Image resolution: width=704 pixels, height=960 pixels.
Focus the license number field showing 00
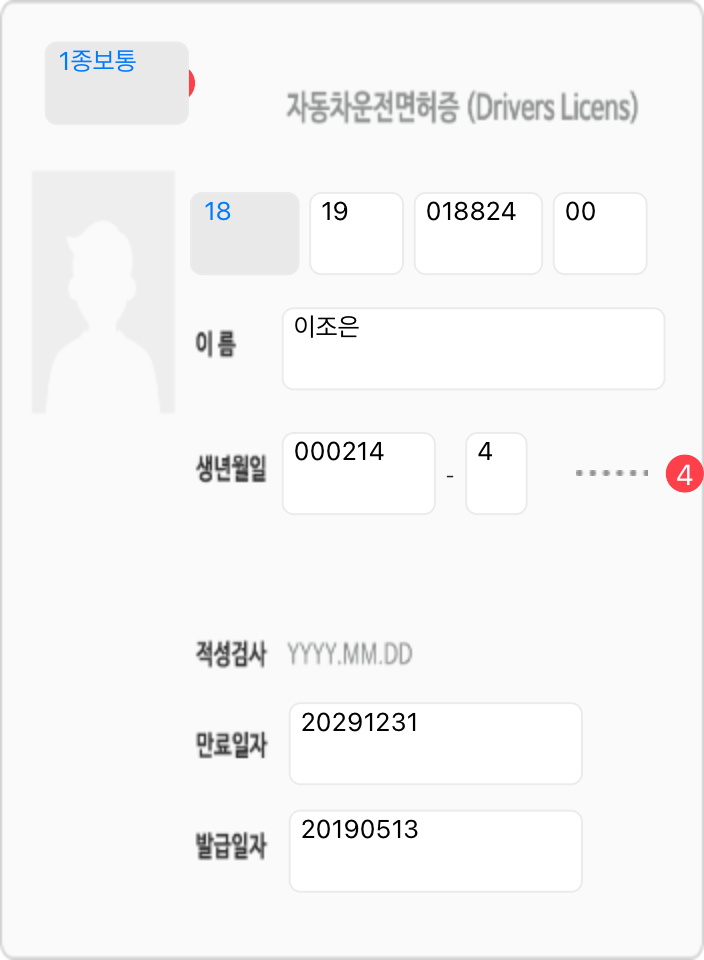point(600,233)
